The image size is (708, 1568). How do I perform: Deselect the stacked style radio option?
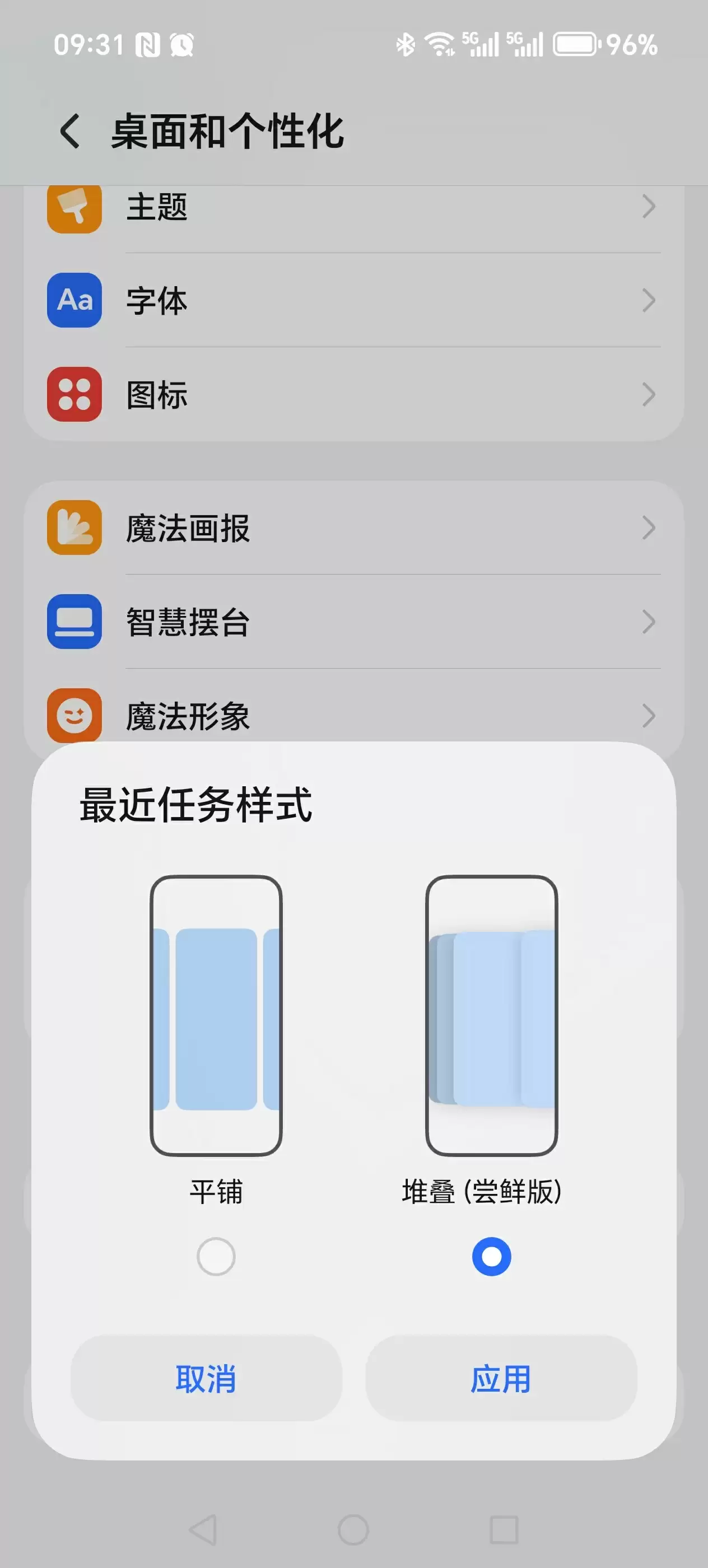491,1256
